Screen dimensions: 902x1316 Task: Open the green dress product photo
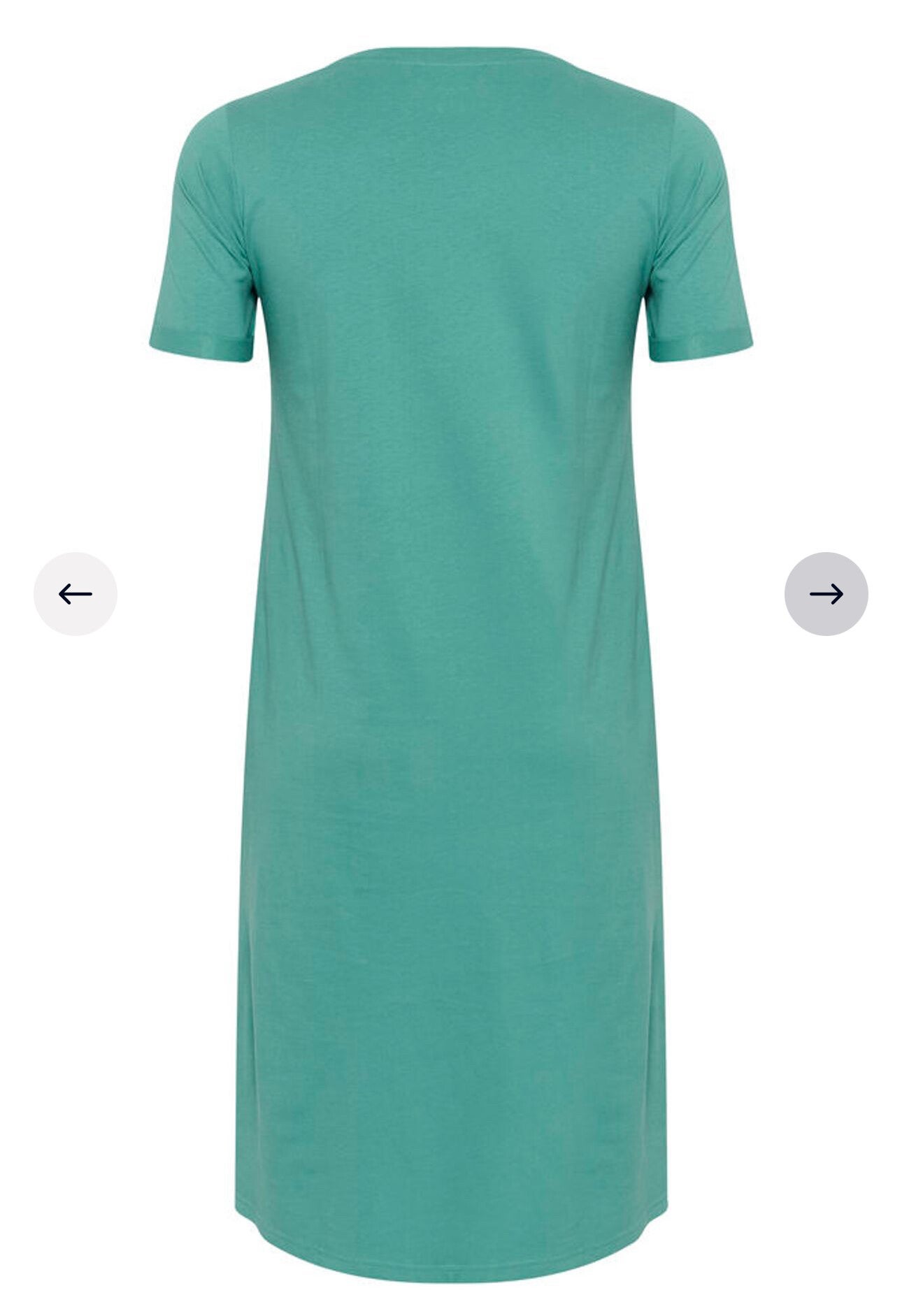[451, 629]
